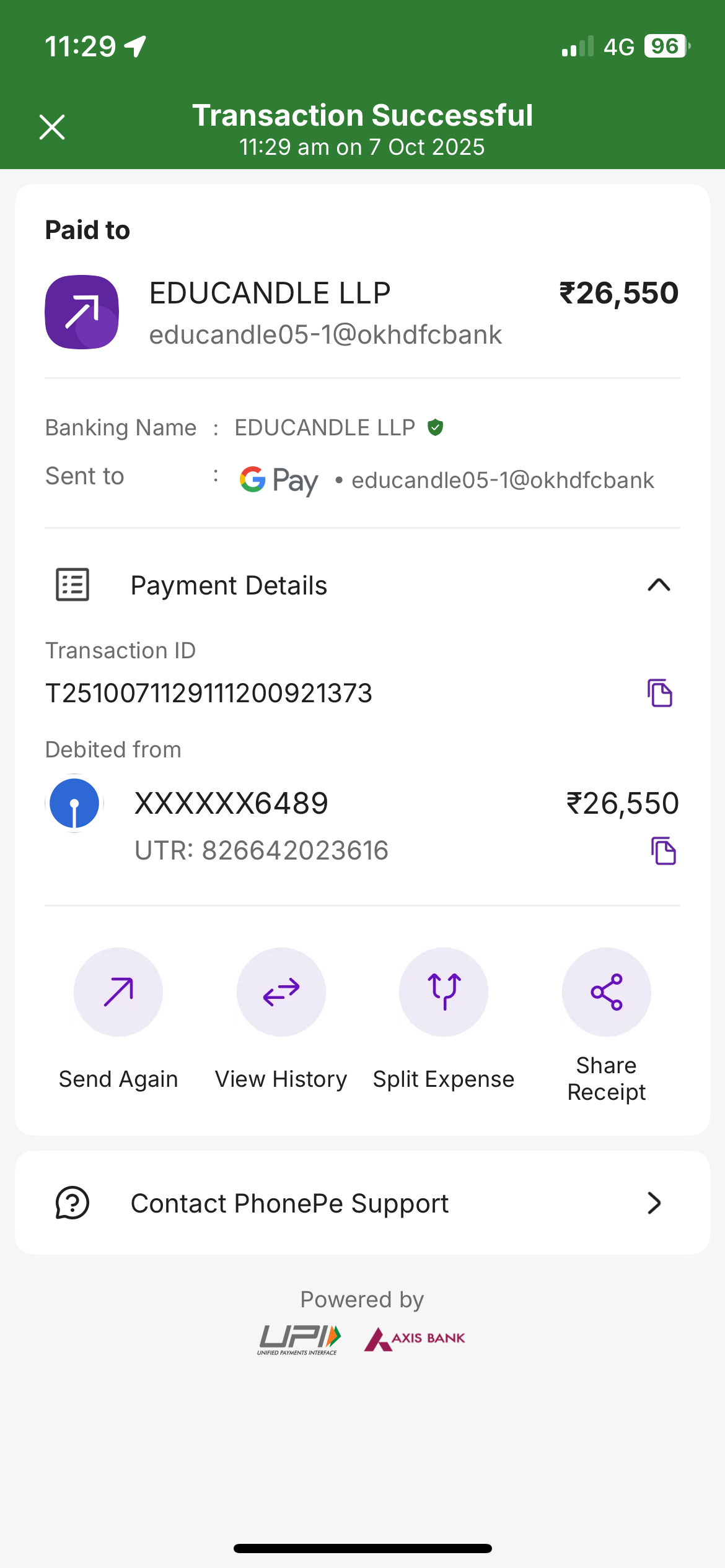Tap Send Again to repeat payment
The width and height of the screenshot is (725, 1568).
point(118,992)
